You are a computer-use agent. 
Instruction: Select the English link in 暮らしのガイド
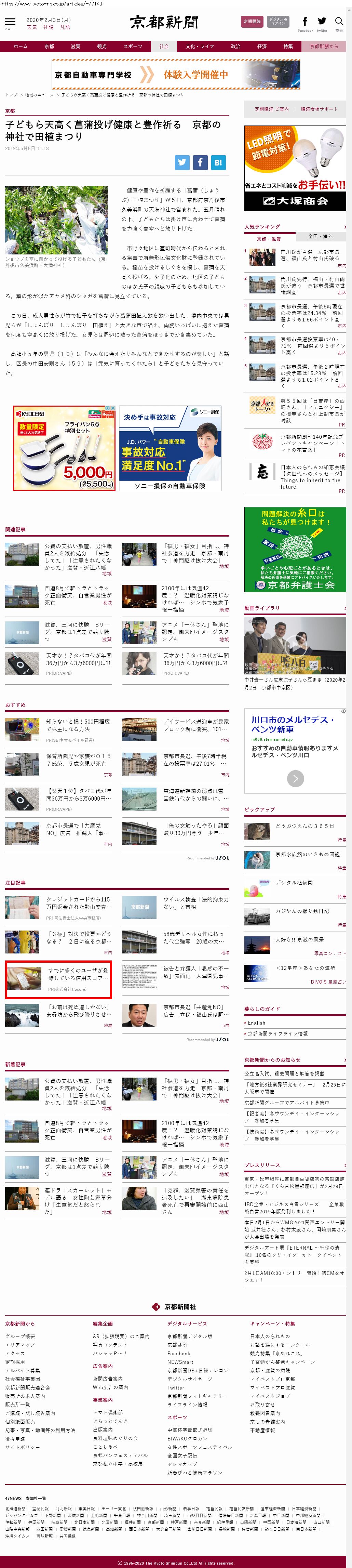coord(257,1023)
